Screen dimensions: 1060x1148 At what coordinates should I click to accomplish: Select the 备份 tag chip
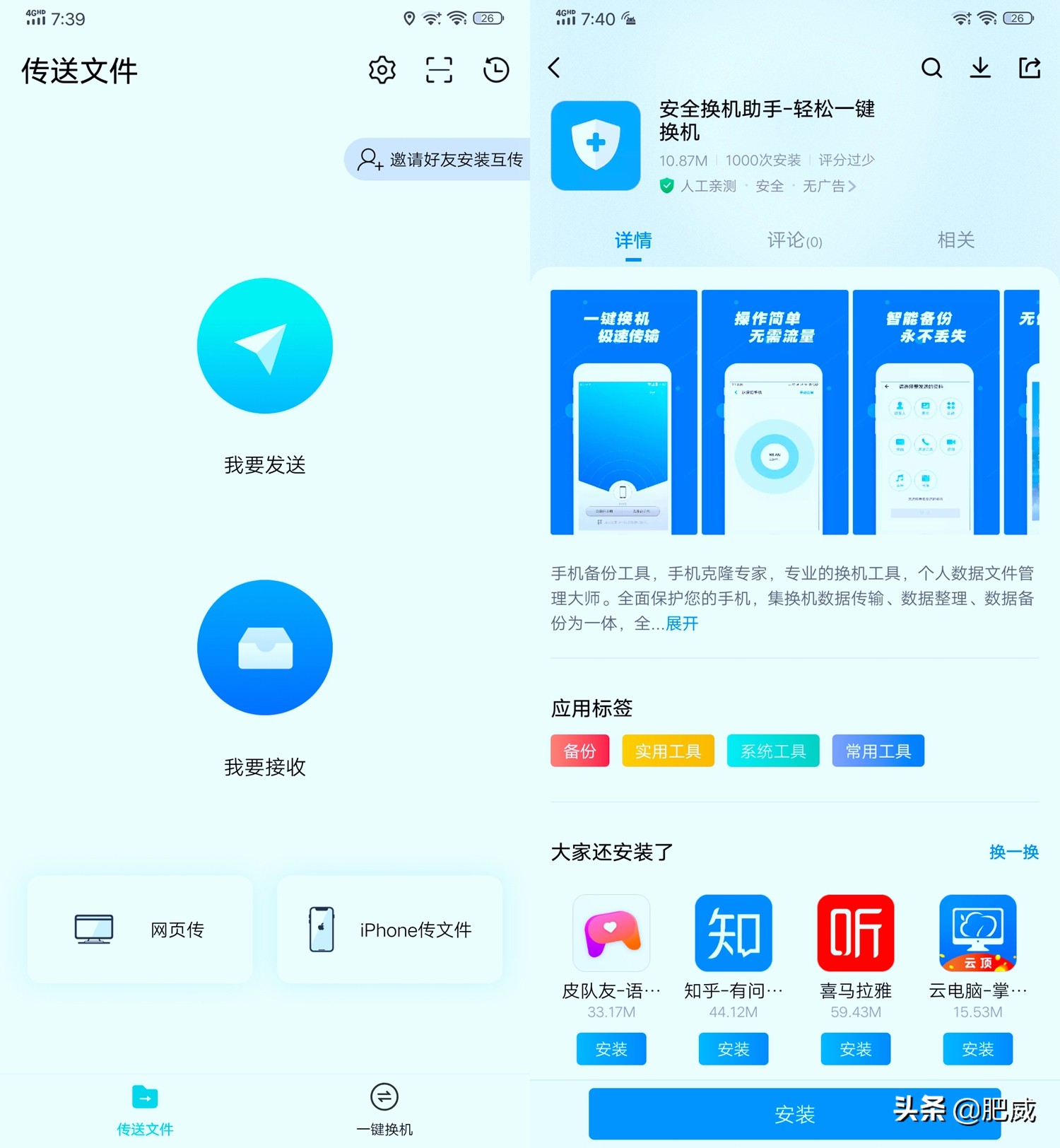coord(579,751)
